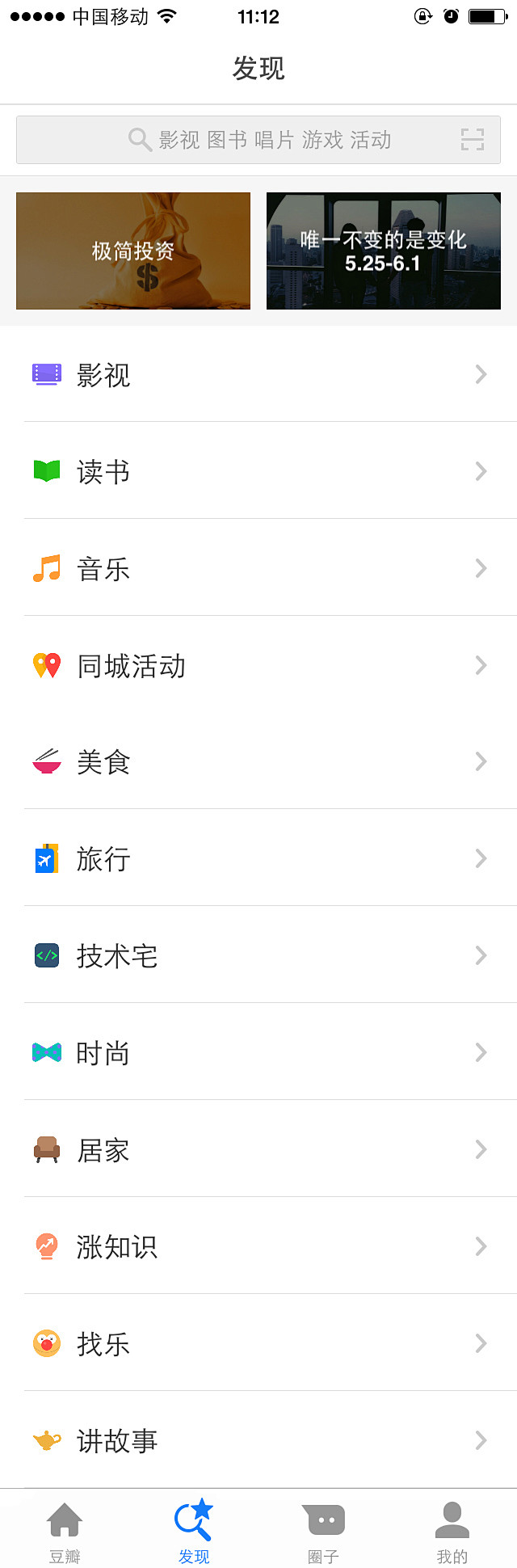This screenshot has height=1568, width=517.
Task: Open the 讲故事 category
Action: tap(258, 1440)
